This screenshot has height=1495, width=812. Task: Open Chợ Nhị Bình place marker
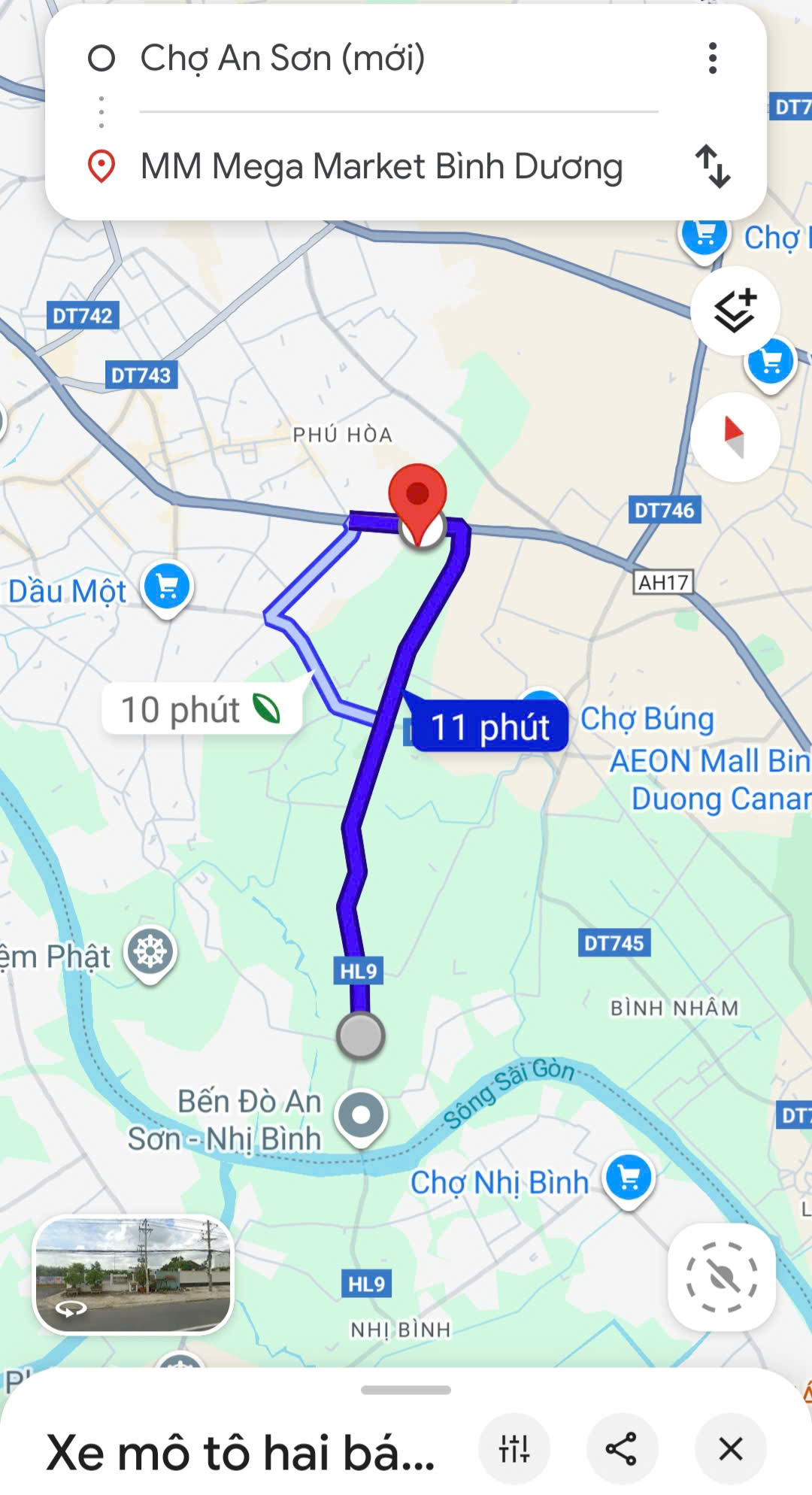pos(629,1178)
